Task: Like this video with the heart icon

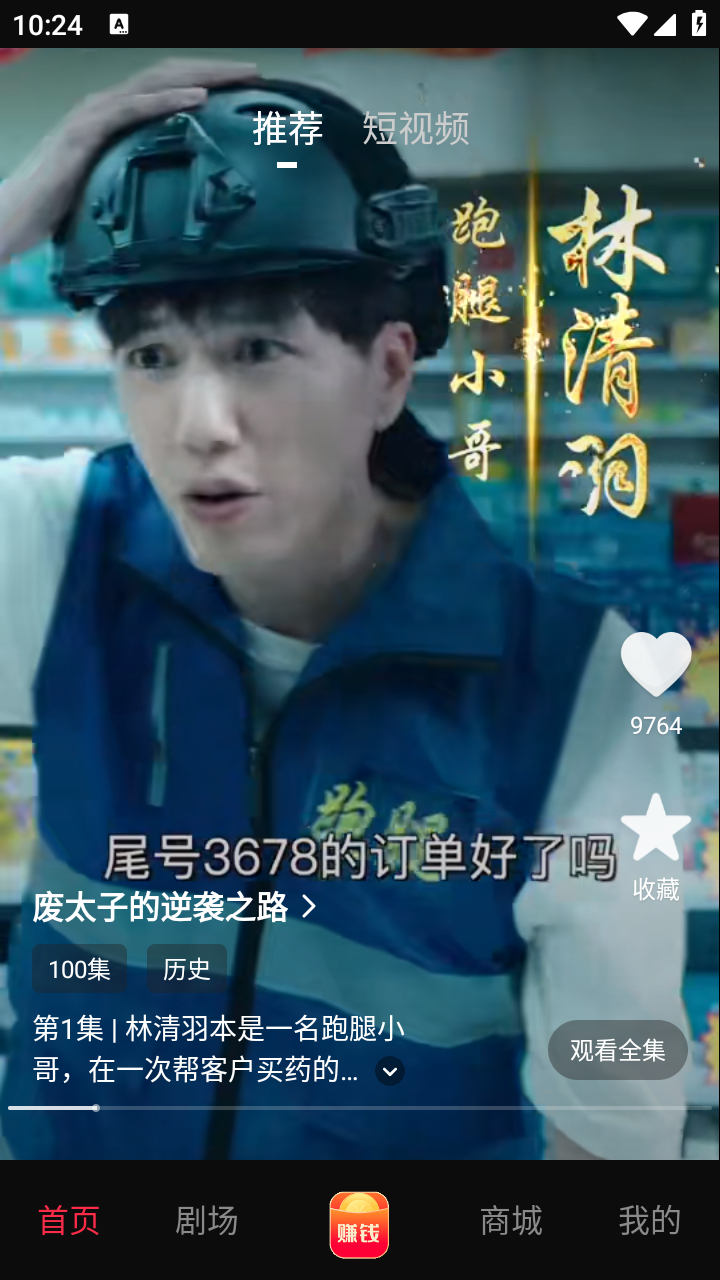Action: [x=656, y=664]
